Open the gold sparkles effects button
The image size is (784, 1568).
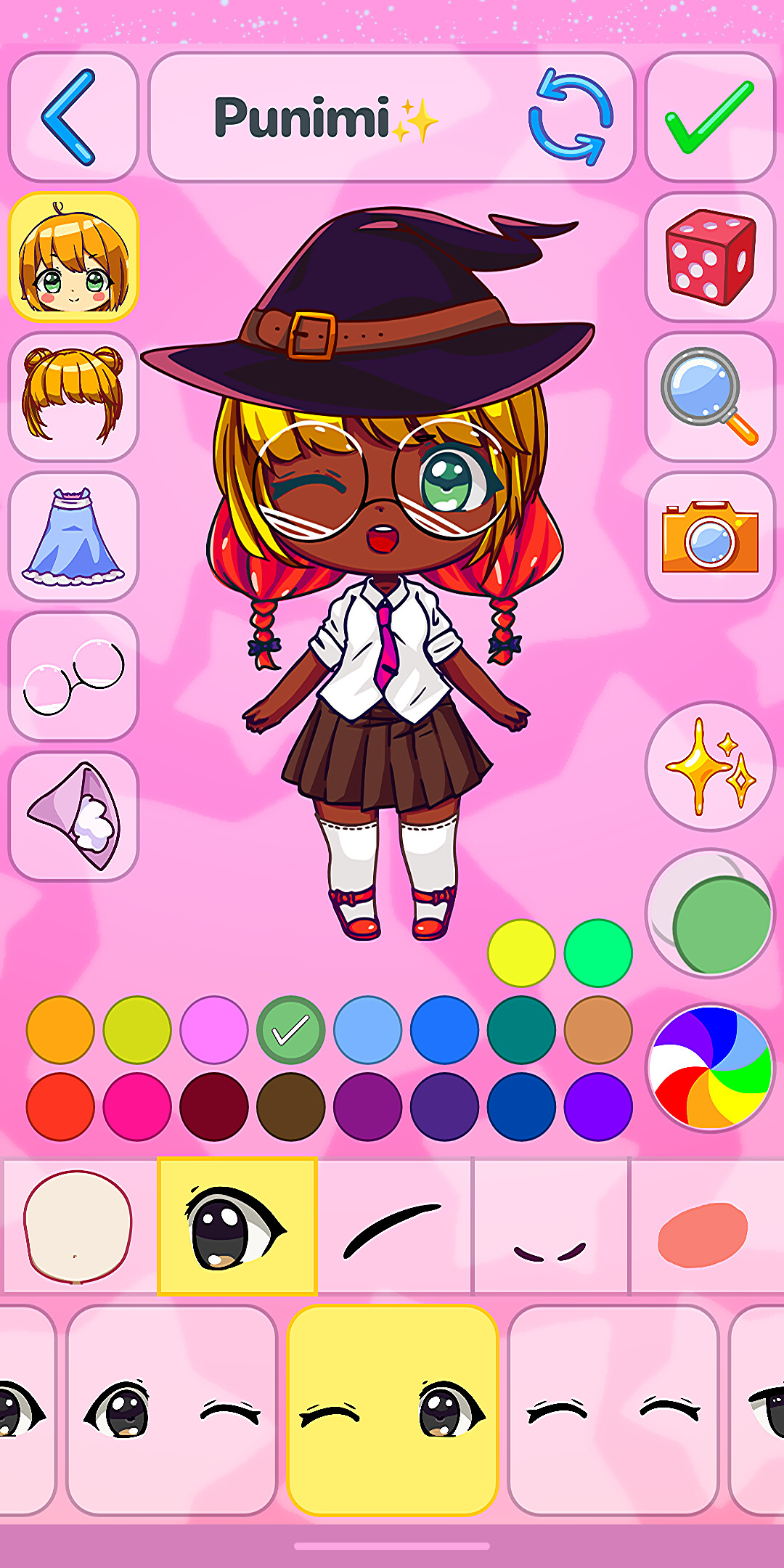(710, 766)
